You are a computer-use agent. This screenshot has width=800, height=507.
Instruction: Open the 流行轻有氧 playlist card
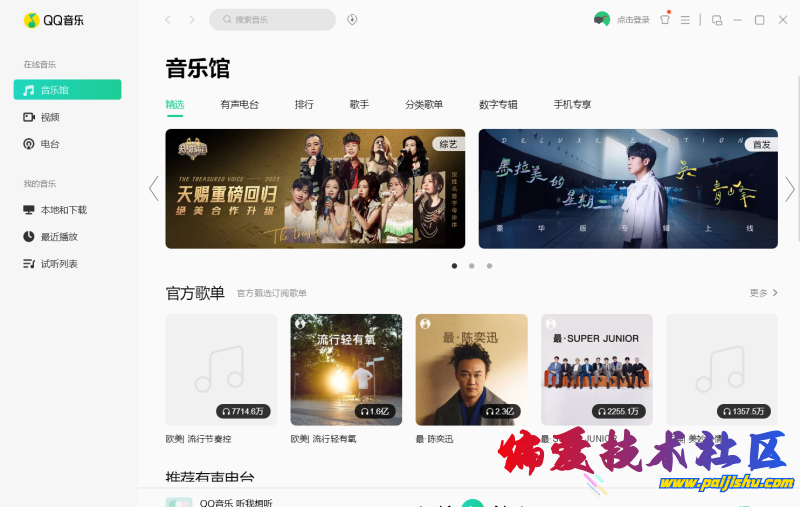346,370
